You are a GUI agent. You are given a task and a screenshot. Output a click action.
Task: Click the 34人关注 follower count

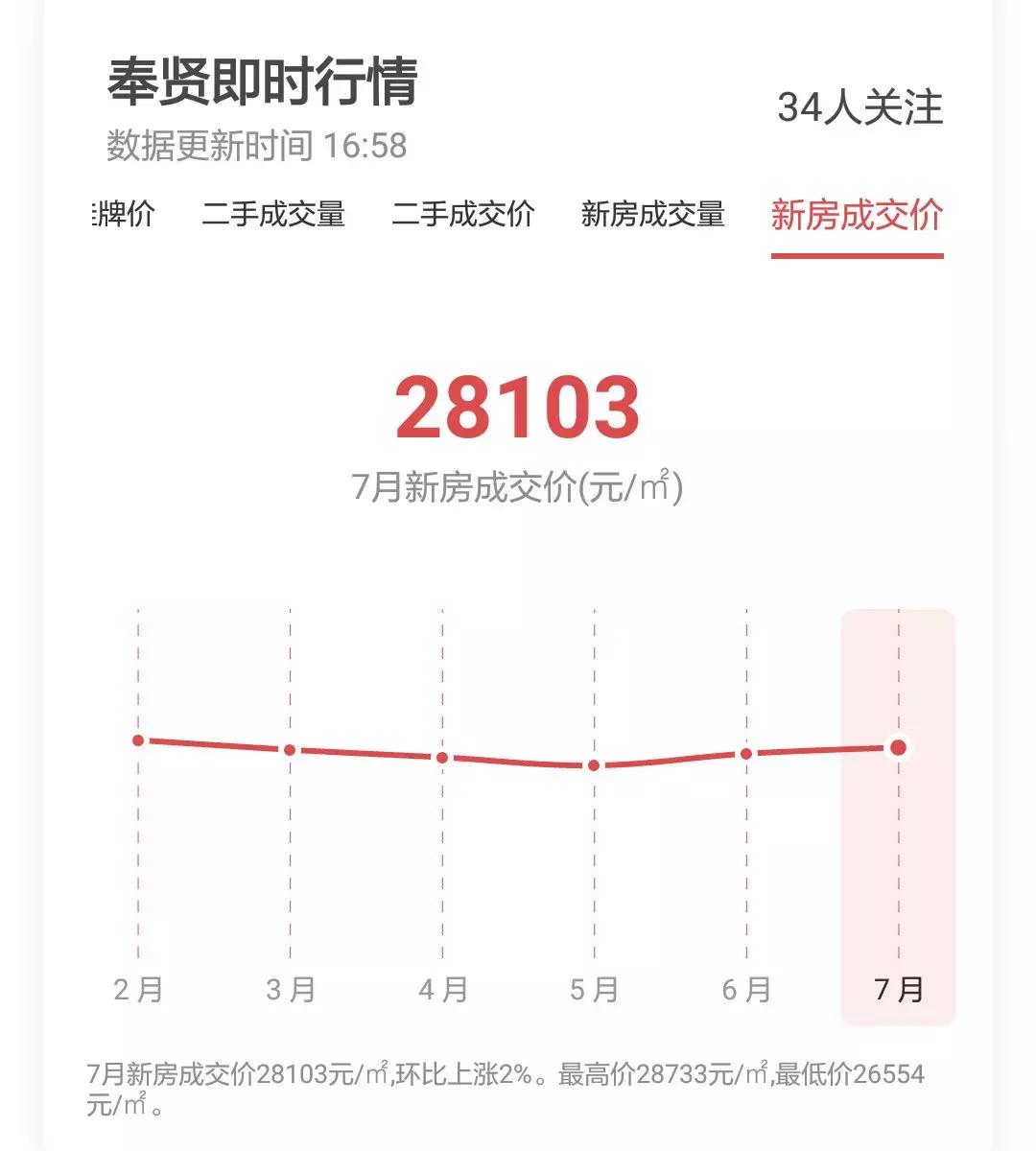tap(860, 107)
